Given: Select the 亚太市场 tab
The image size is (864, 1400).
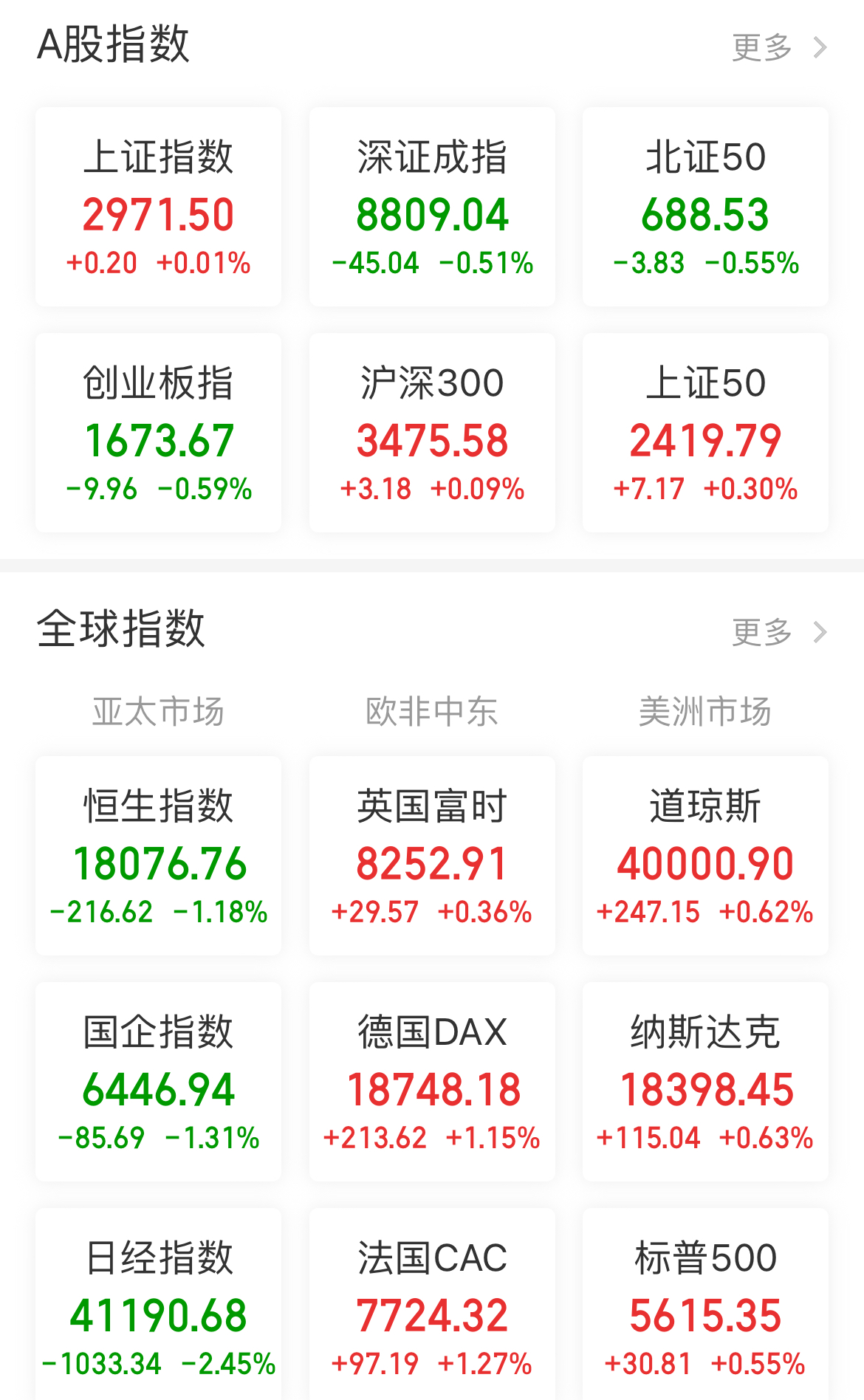Looking at the screenshot, I should [x=158, y=711].
